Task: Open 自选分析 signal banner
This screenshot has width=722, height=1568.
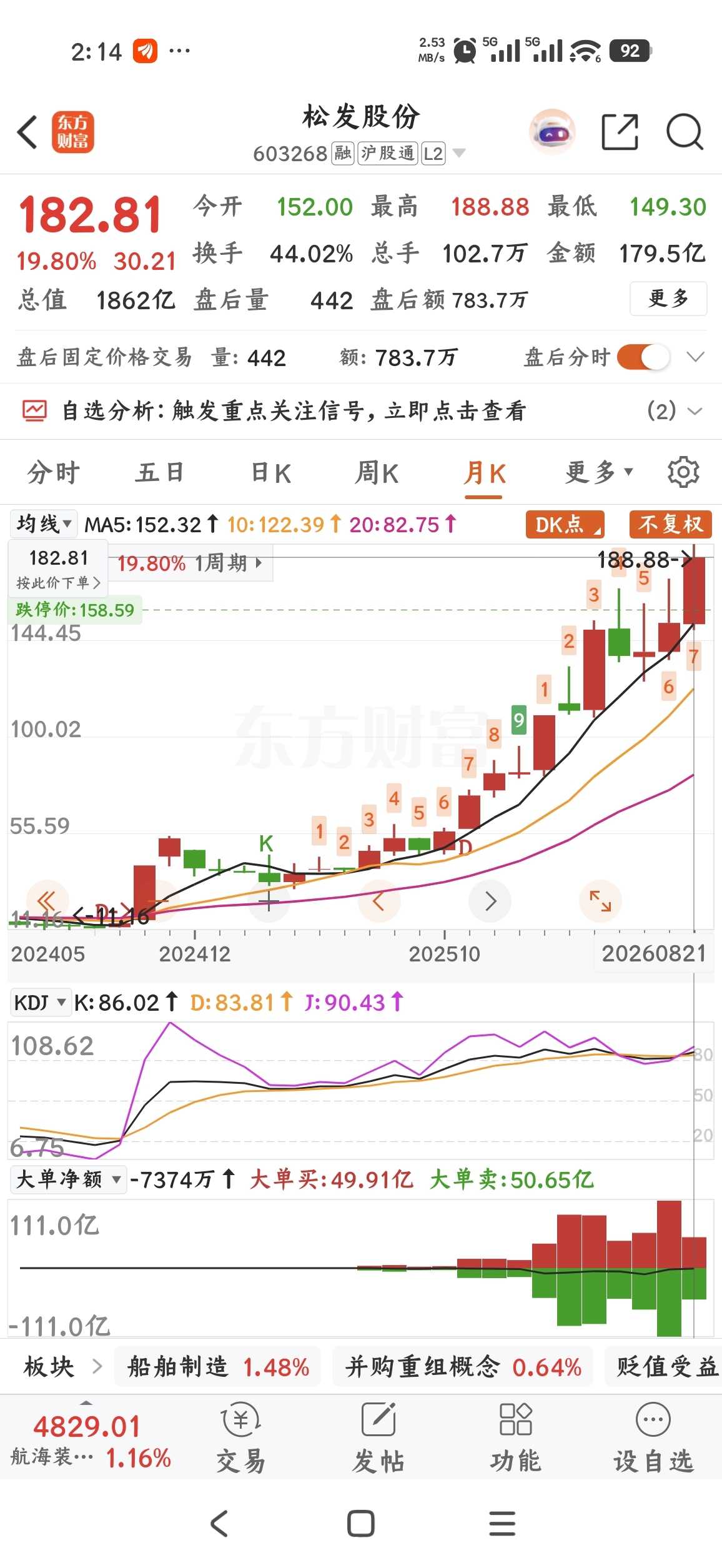Action: (361, 411)
